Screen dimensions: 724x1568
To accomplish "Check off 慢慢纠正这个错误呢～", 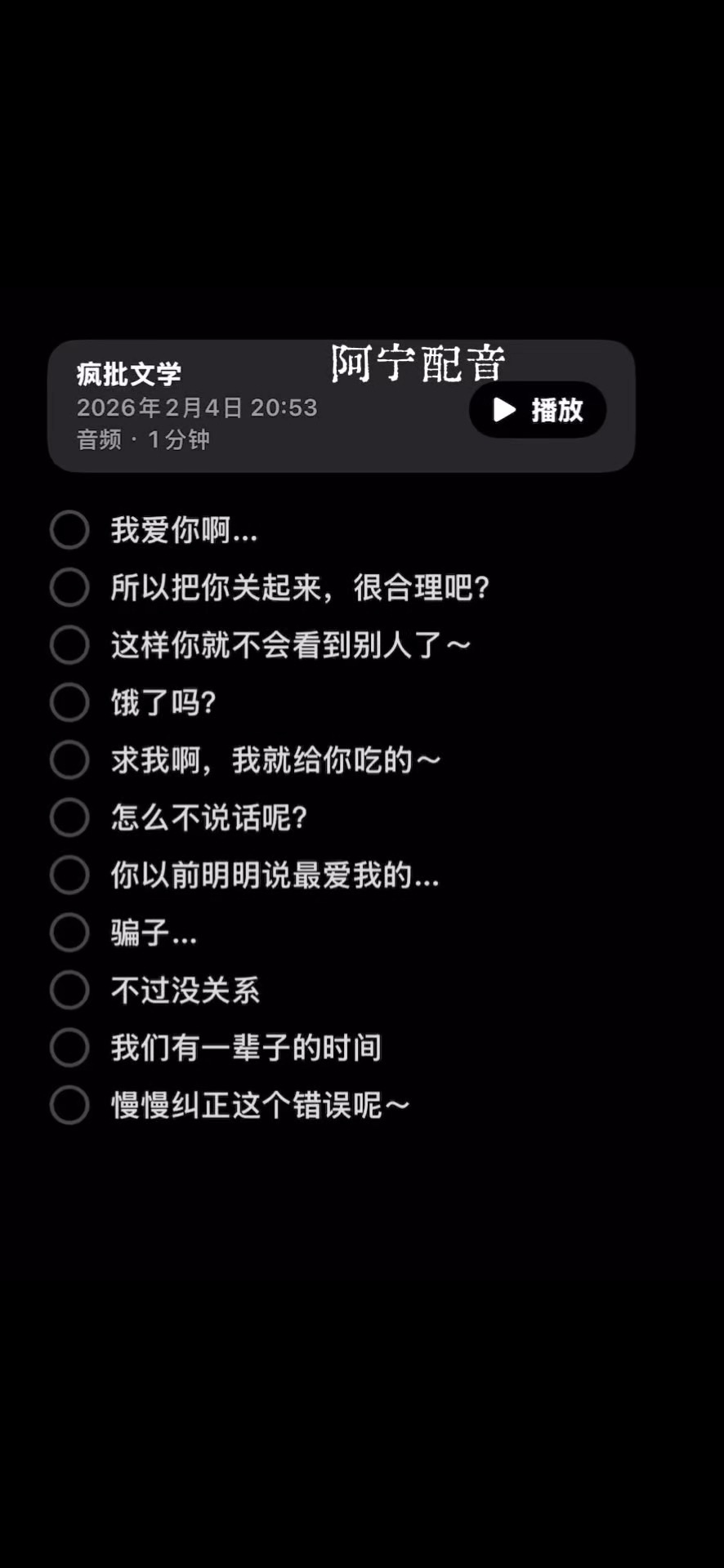I will pos(69,1106).
